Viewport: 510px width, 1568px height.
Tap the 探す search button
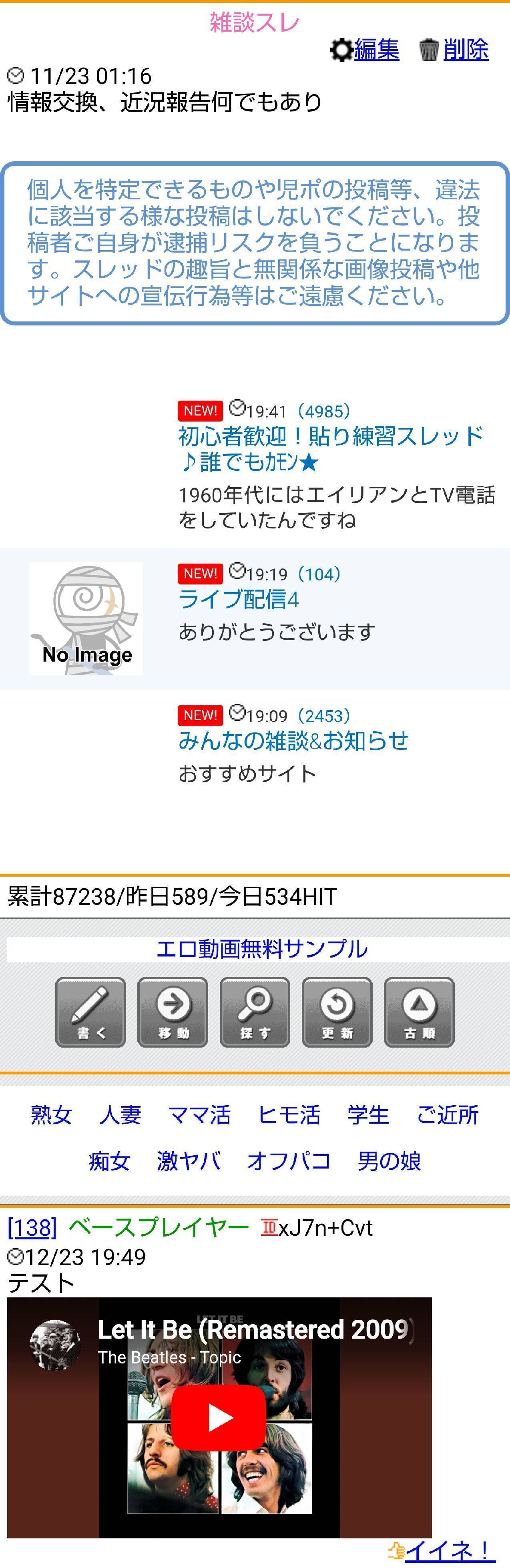[x=255, y=1012]
